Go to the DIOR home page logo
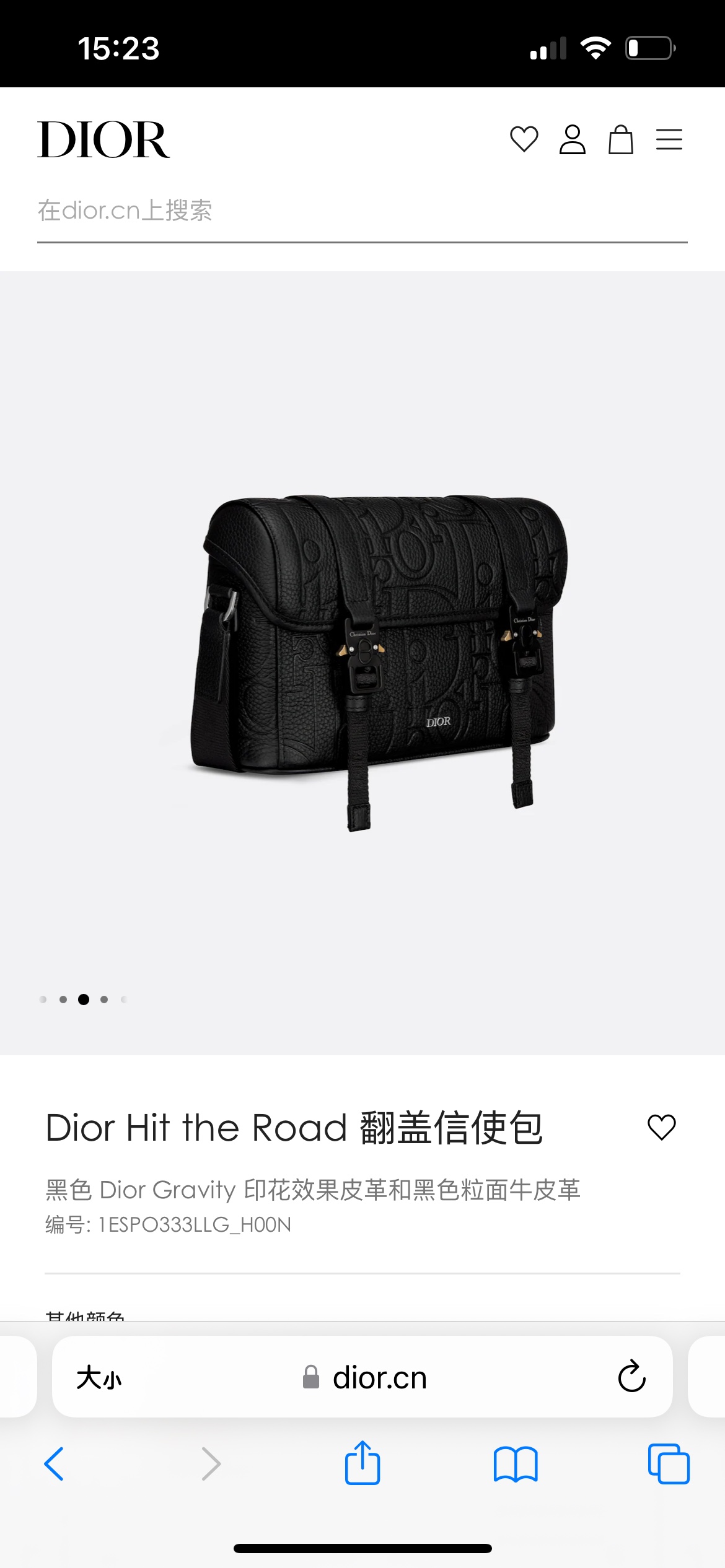The image size is (725, 1568). pos(103,139)
